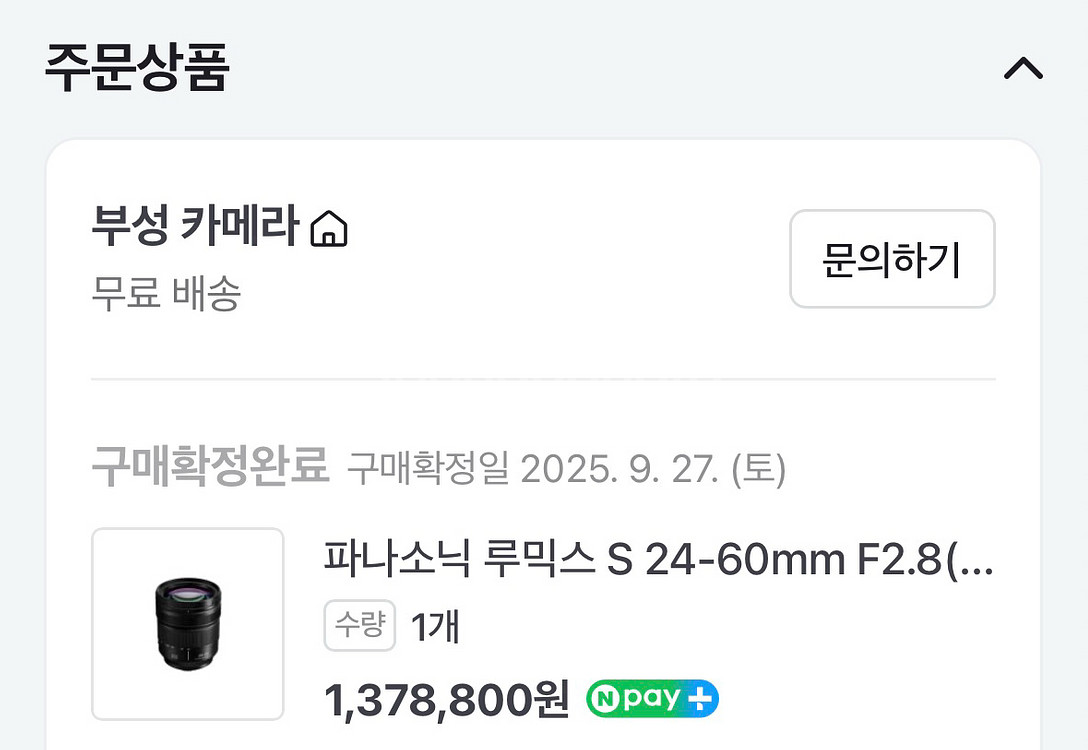Open the 파나소닉 루믹스 S 24-60mm product title
Image resolution: width=1088 pixels, height=750 pixels.
(658, 559)
